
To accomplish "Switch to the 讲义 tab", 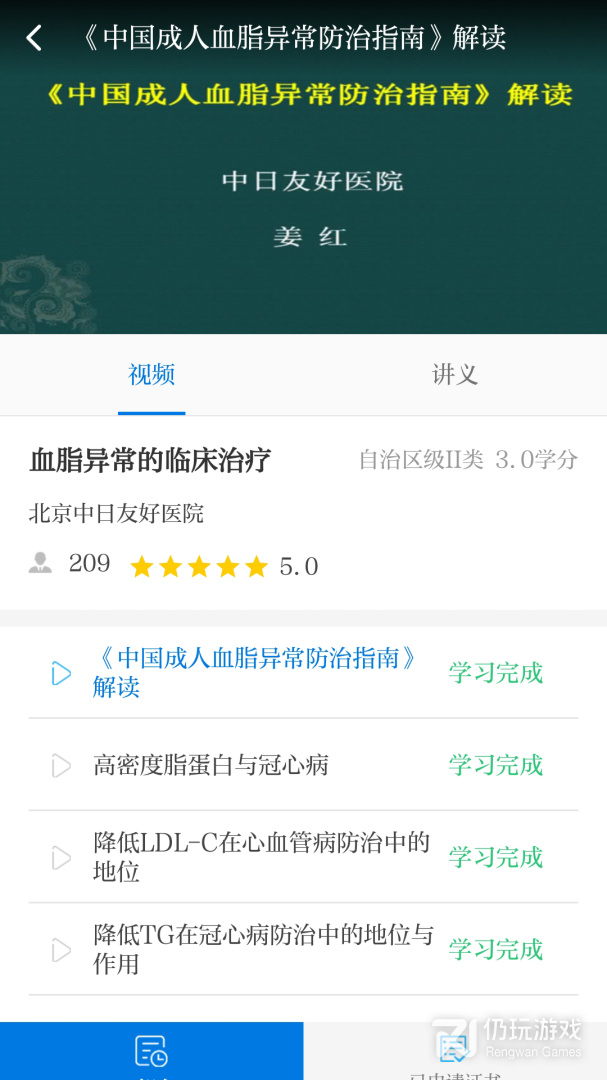I will click(455, 375).
